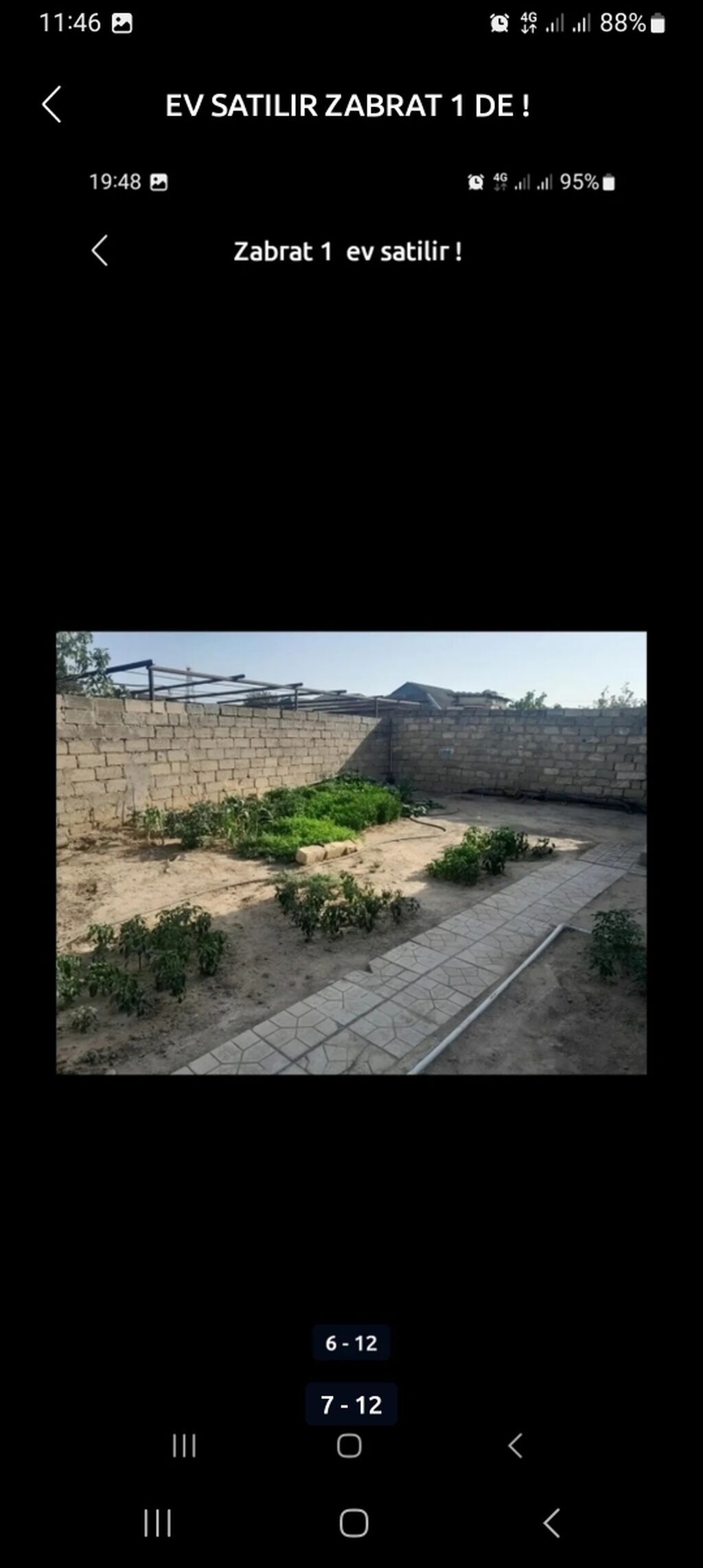Go back from EV SATILIR ZABRAT 1 DE listing

[52, 105]
